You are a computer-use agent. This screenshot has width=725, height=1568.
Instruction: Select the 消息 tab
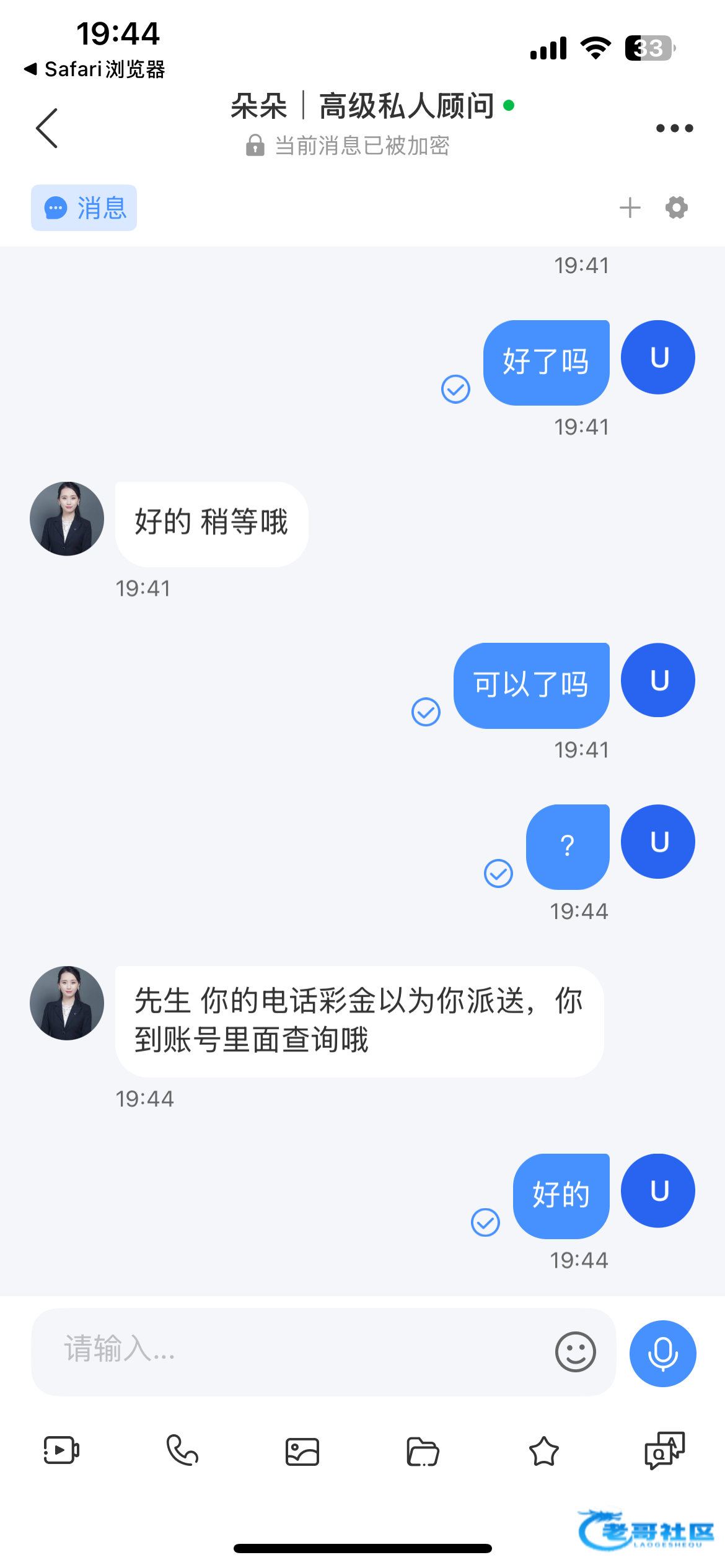[84, 208]
